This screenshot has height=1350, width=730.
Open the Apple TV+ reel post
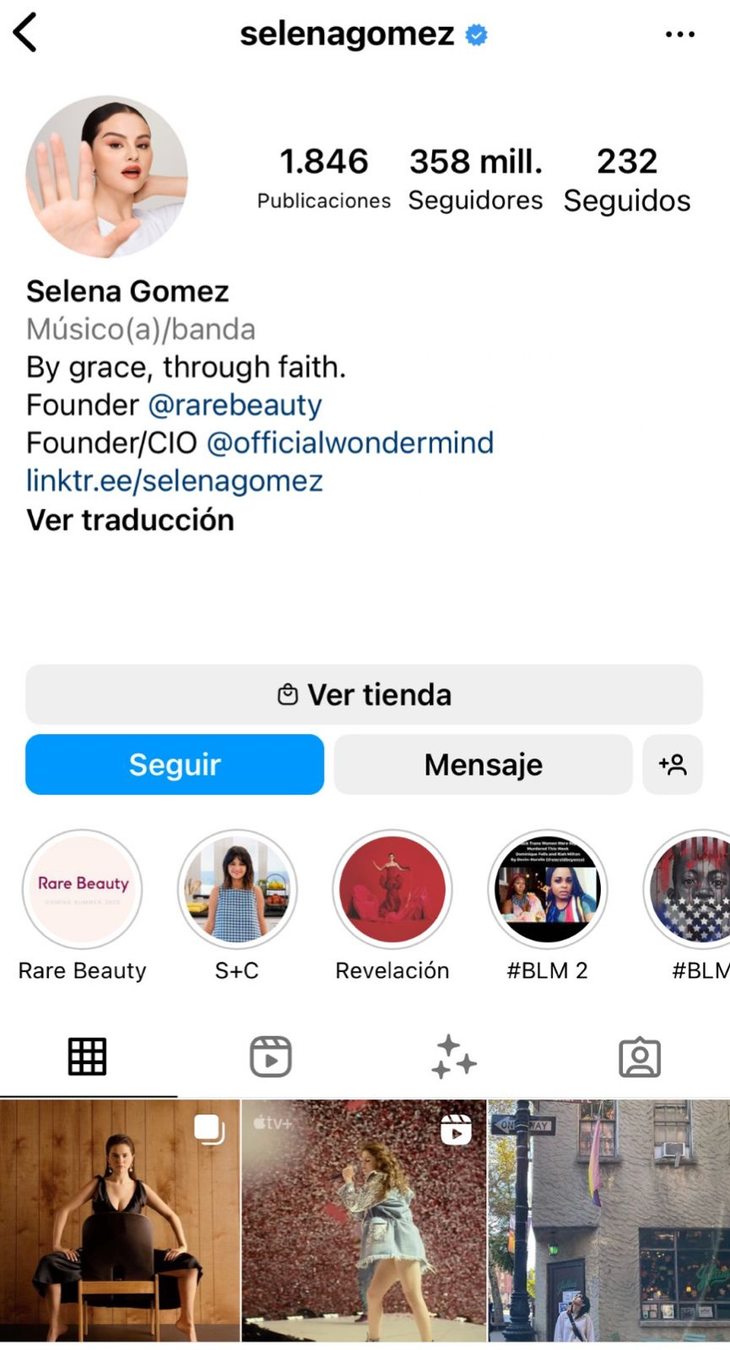click(x=364, y=1220)
